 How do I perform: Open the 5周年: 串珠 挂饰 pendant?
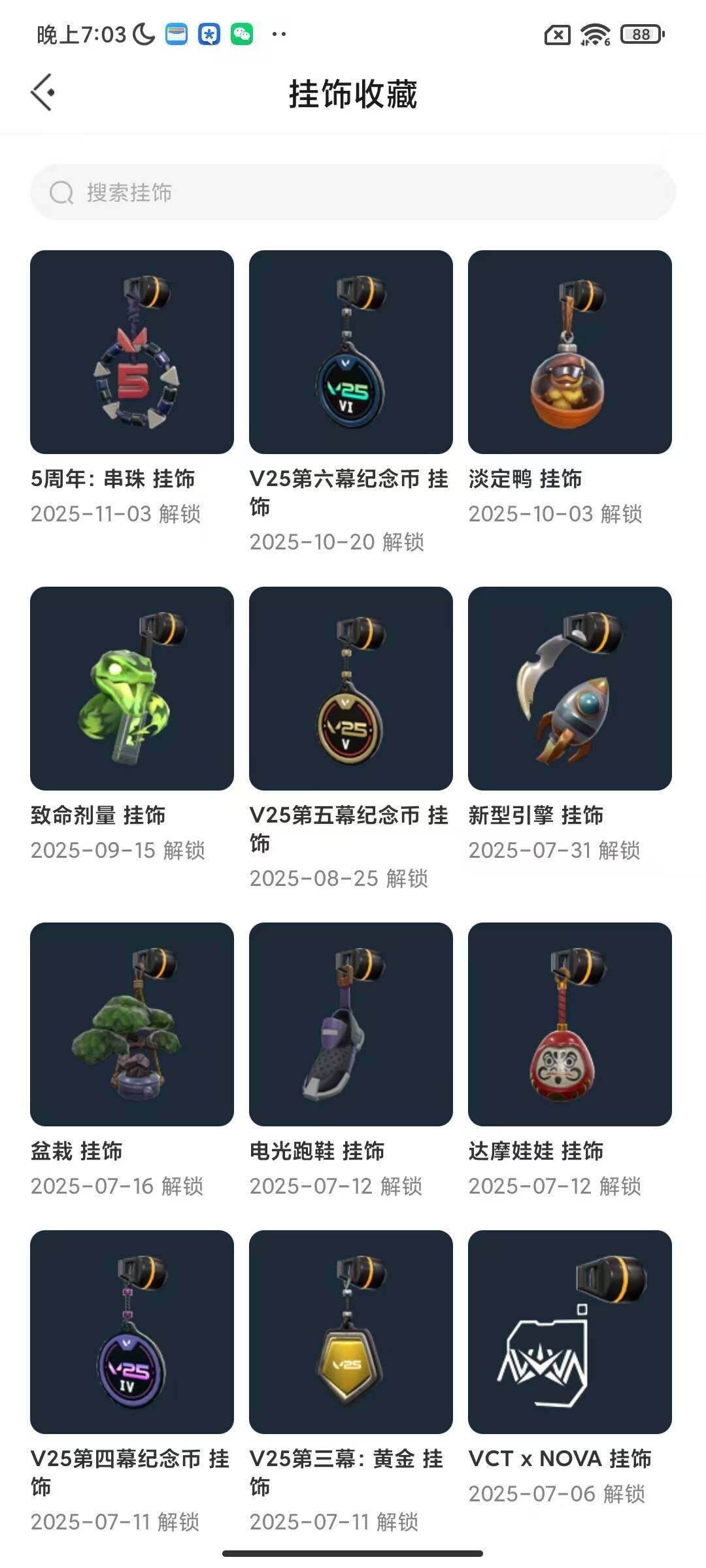[x=131, y=350]
